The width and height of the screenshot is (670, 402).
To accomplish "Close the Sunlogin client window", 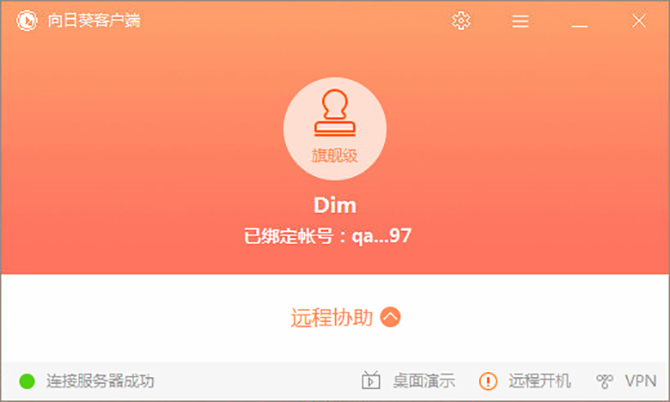I will click(638, 21).
